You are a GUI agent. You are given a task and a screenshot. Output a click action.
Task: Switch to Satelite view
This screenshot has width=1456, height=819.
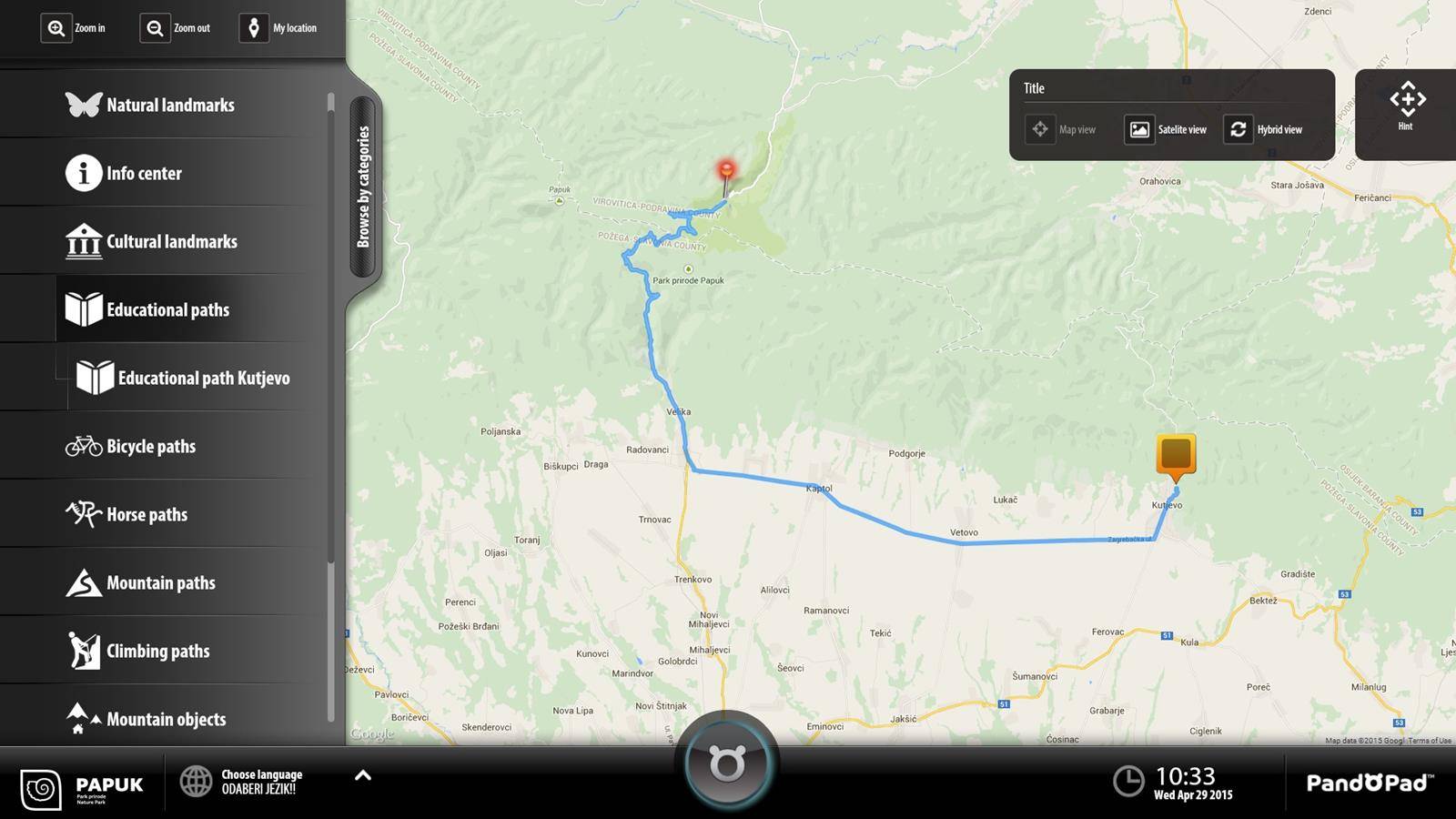(x=1166, y=129)
